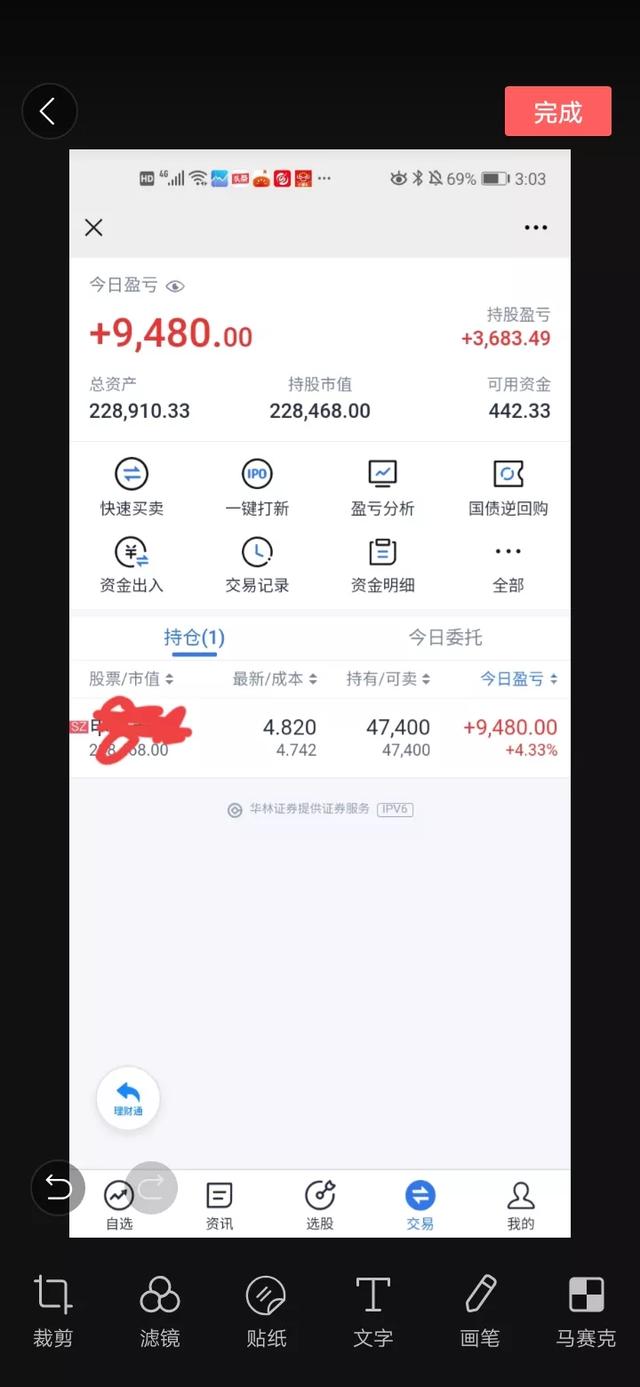Viewport: 640px width, 1387px height.
Task: Select the 文字 text tool
Action: point(373,1311)
